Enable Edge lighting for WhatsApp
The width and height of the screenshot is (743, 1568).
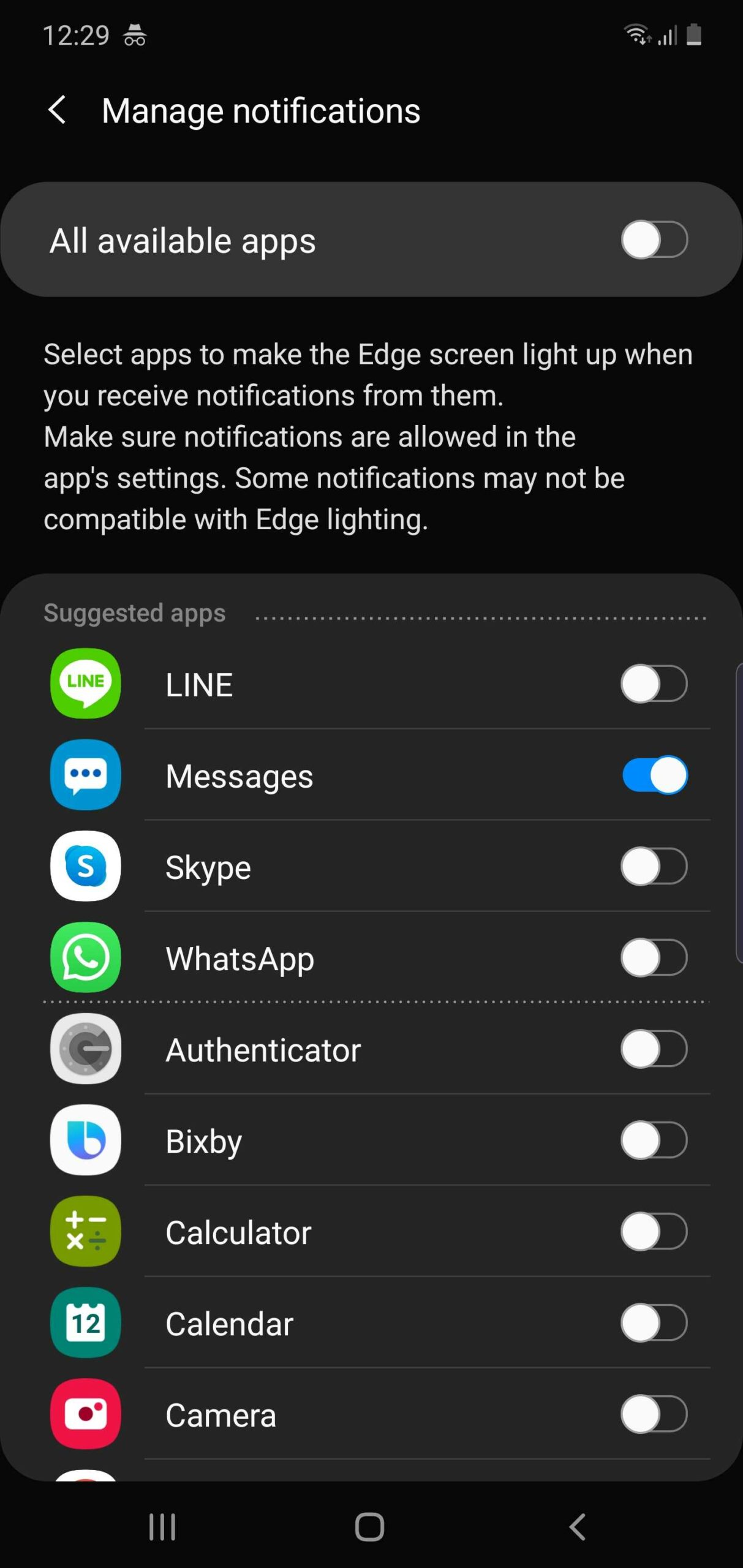(x=653, y=958)
